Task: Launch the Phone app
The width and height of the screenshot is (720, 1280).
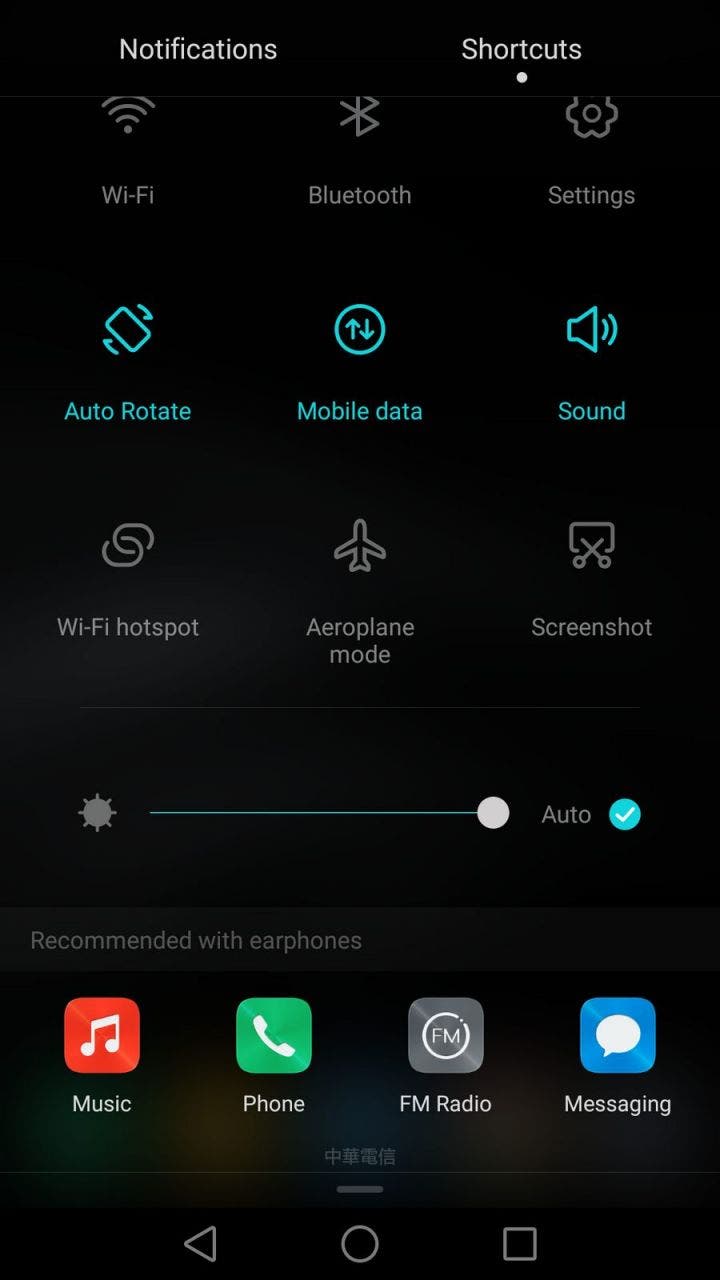Action: pyautogui.click(x=274, y=1056)
